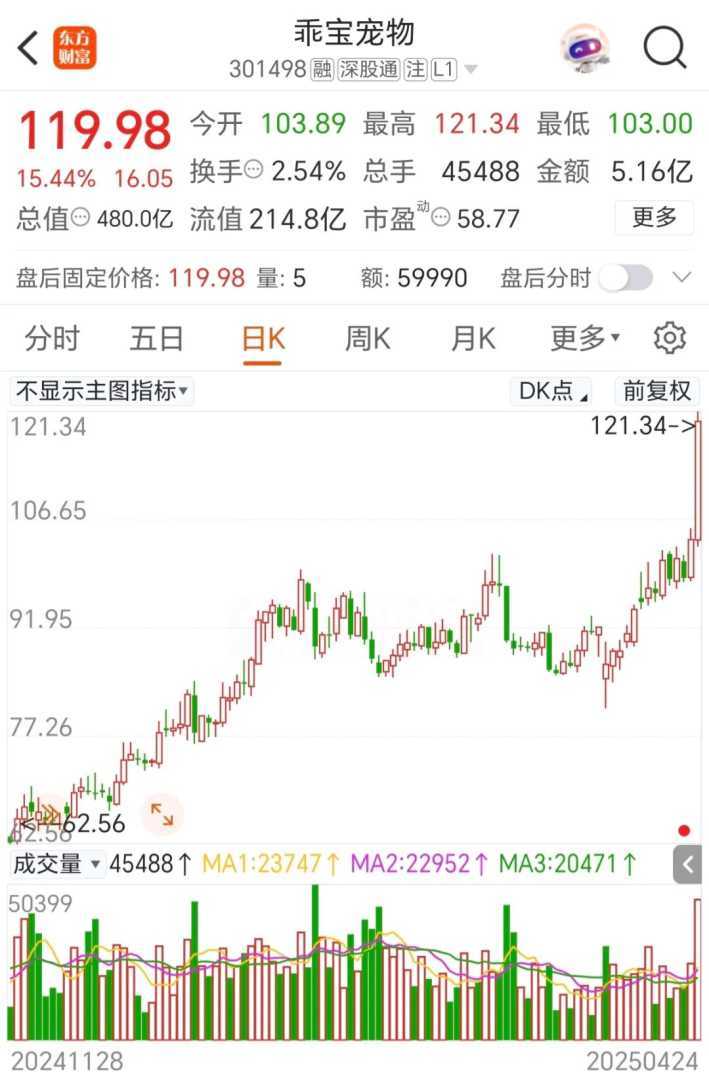Screen dimensions: 709x1080
Task: Switch to the 月K tab
Action: point(473,339)
